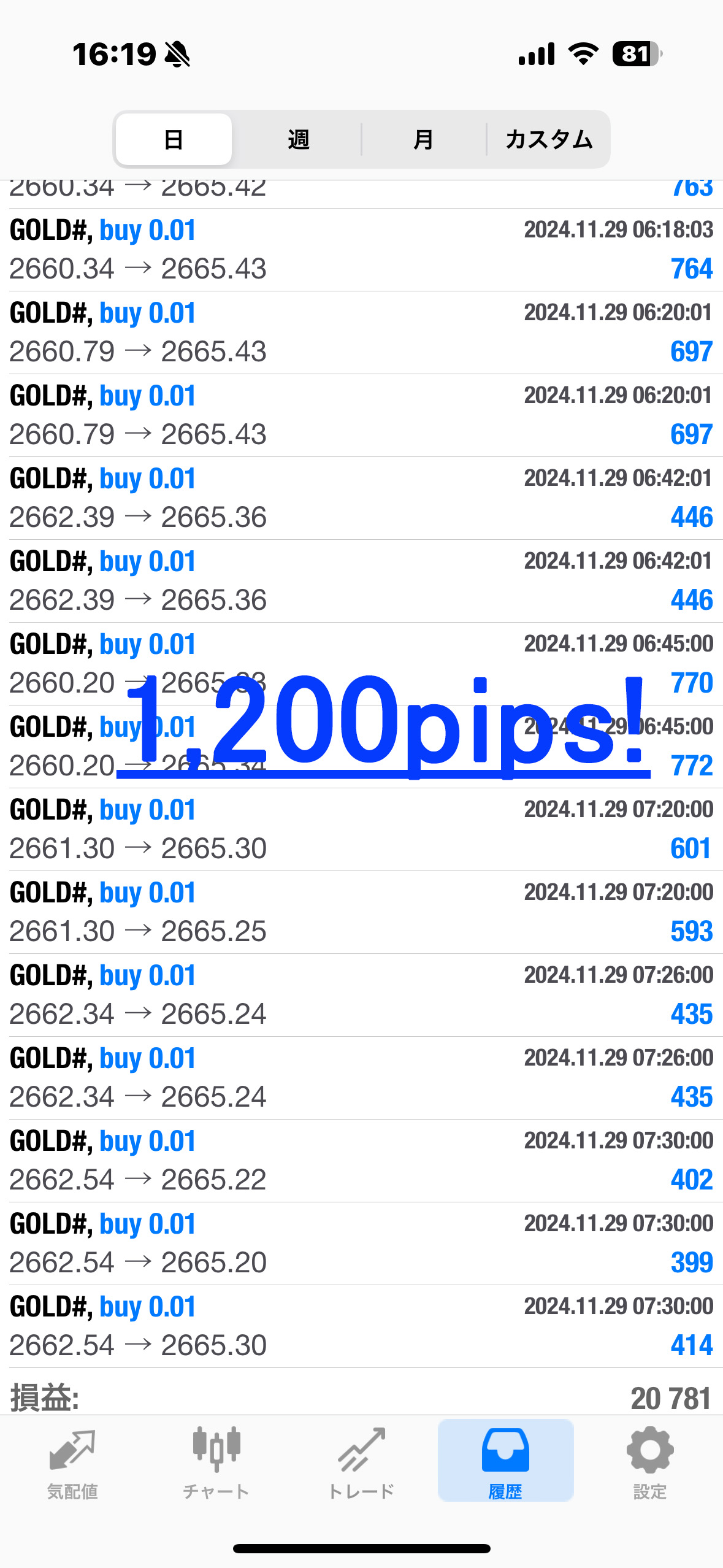Open the 設定 settings tab
723x1568 pixels.
click(x=649, y=1463)
